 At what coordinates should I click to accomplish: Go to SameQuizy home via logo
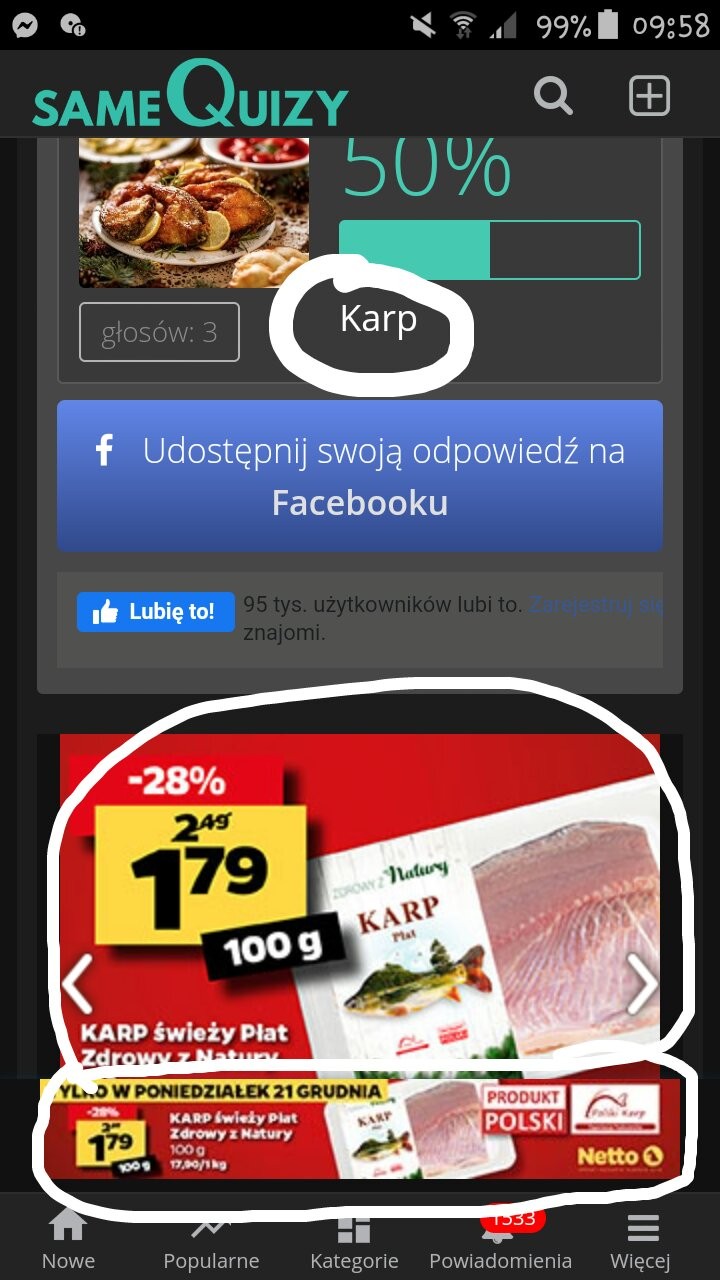(190, 97)
